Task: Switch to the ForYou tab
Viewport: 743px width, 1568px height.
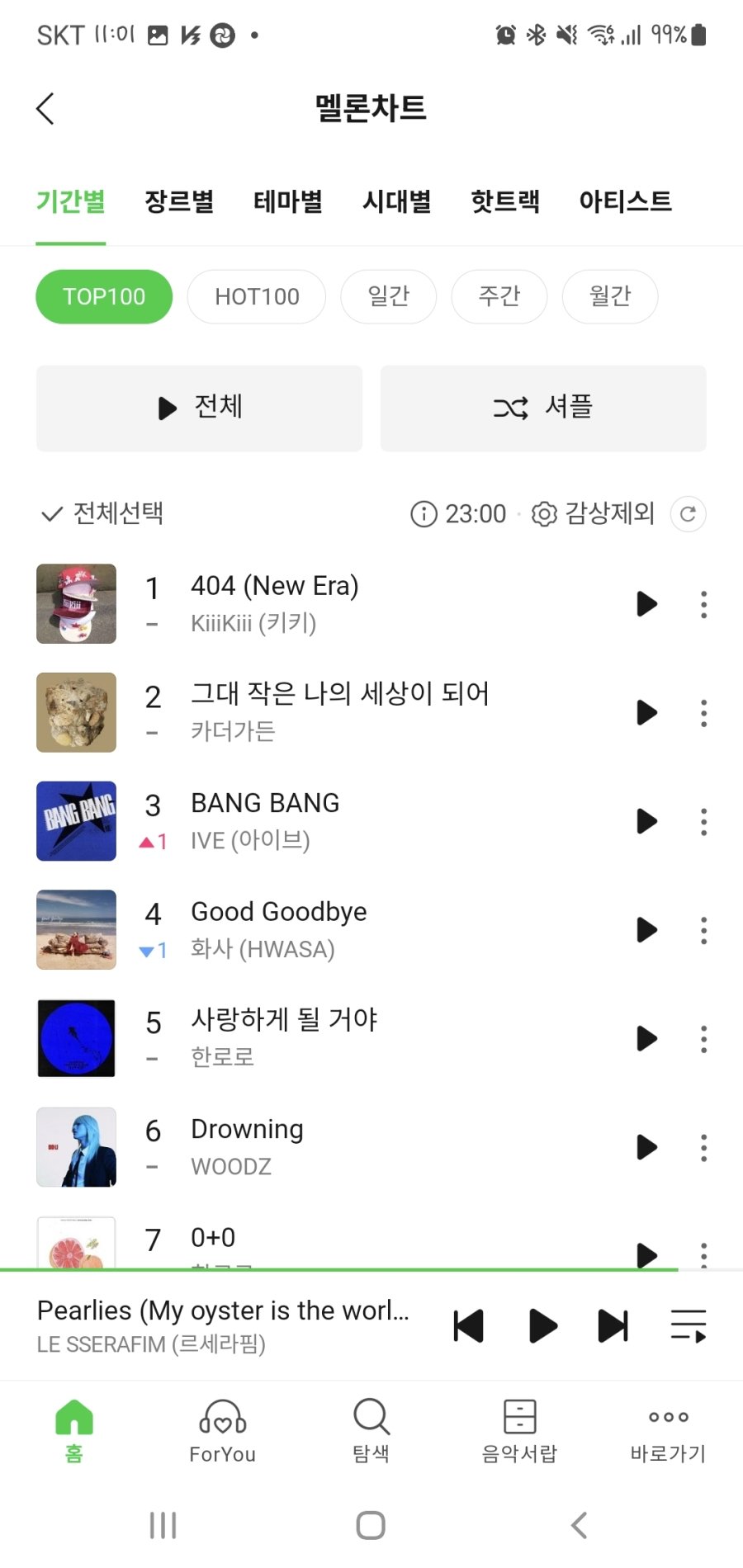Action: 222,1431
